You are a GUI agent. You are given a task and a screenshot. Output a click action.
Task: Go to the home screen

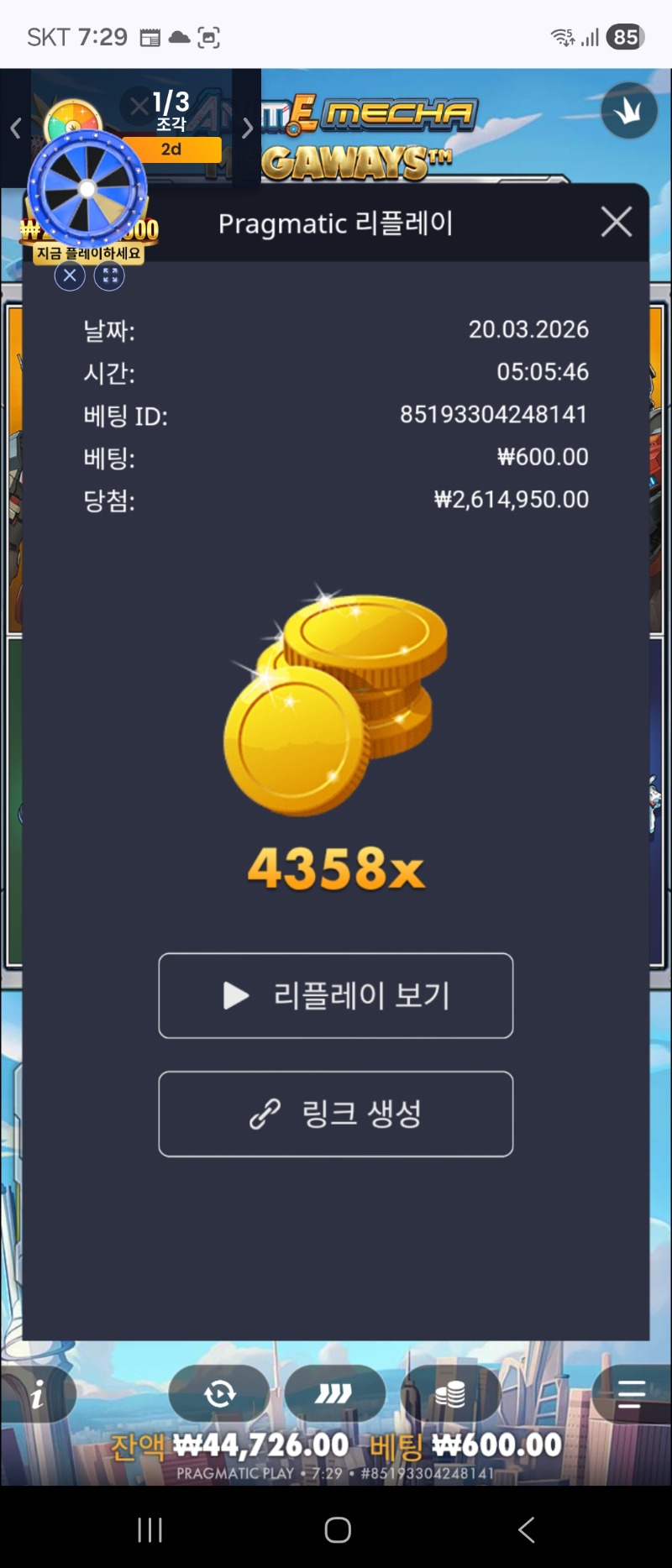337,1529
